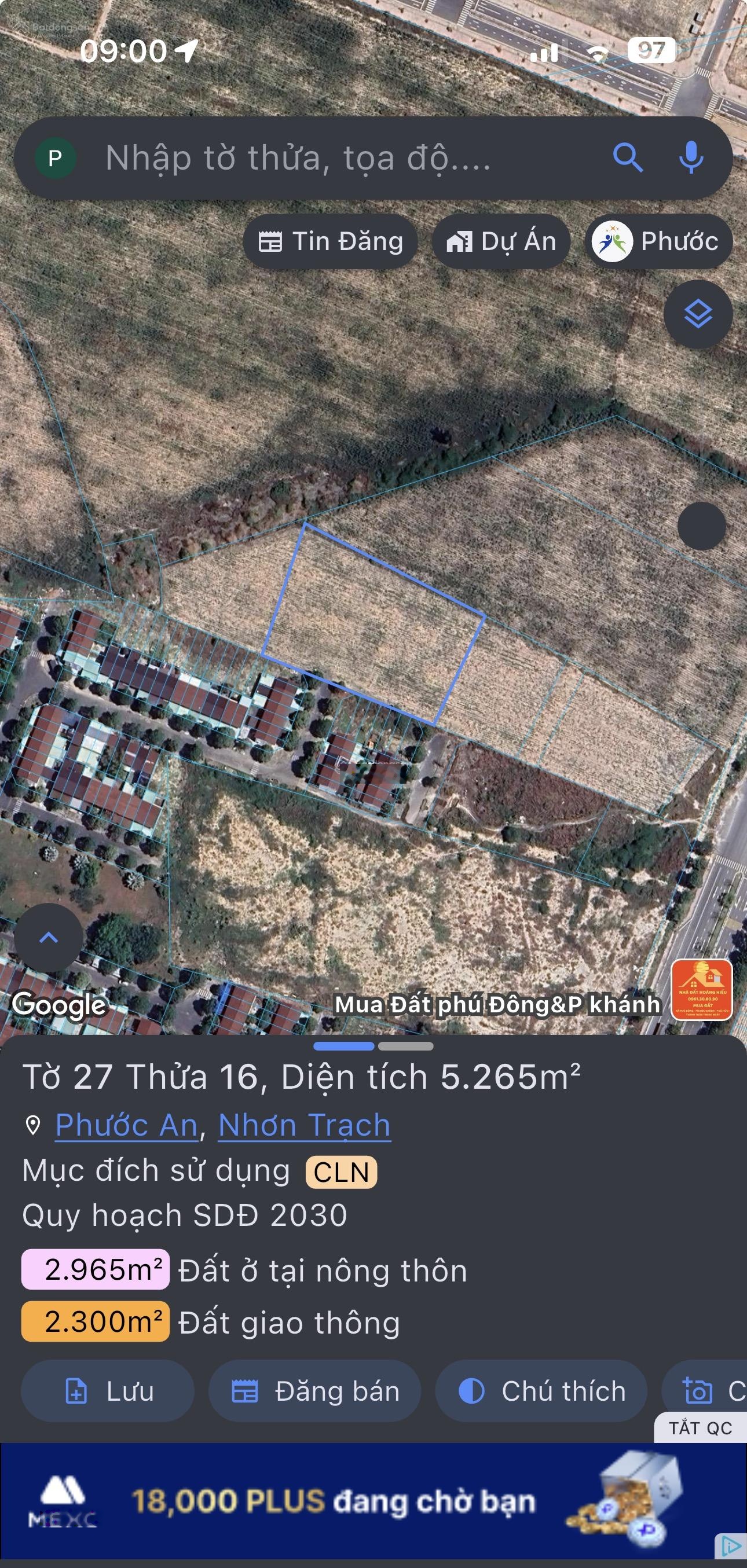The width and height of the screenshot is (747, 1568).
Task: Open the Dự Án chip
Action: [x=501, y=241]
